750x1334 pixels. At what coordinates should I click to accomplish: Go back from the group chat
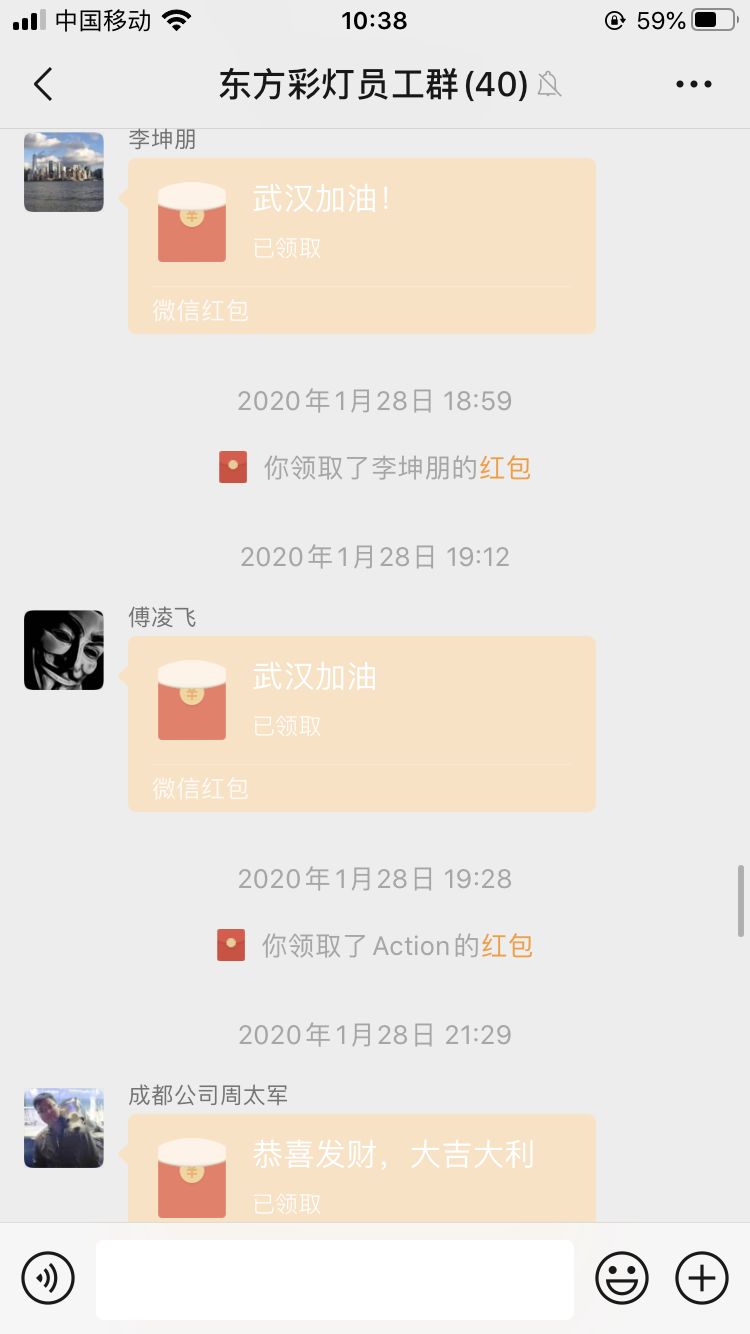[43, 85]
